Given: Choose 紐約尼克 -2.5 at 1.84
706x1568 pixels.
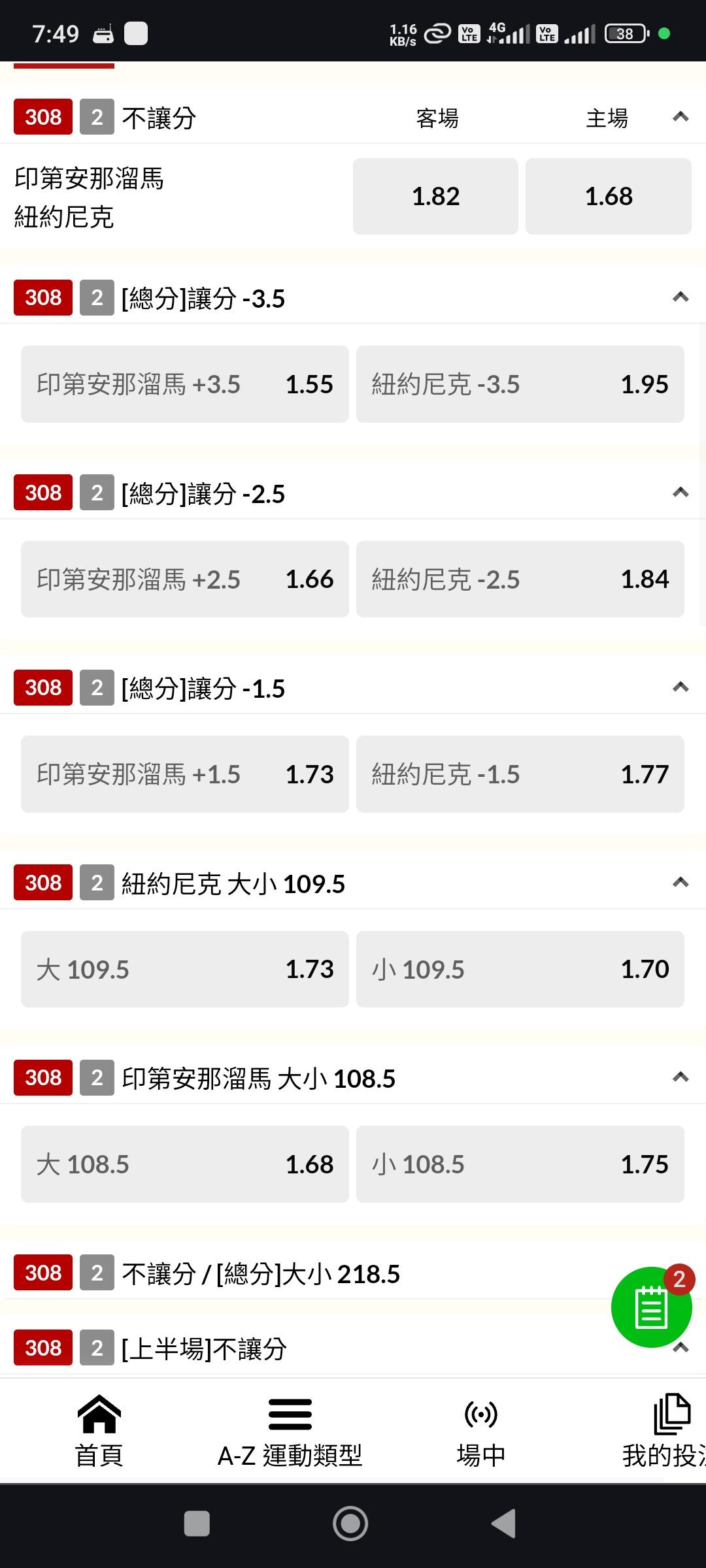Looking at the screenshot, I should (520, 579).
